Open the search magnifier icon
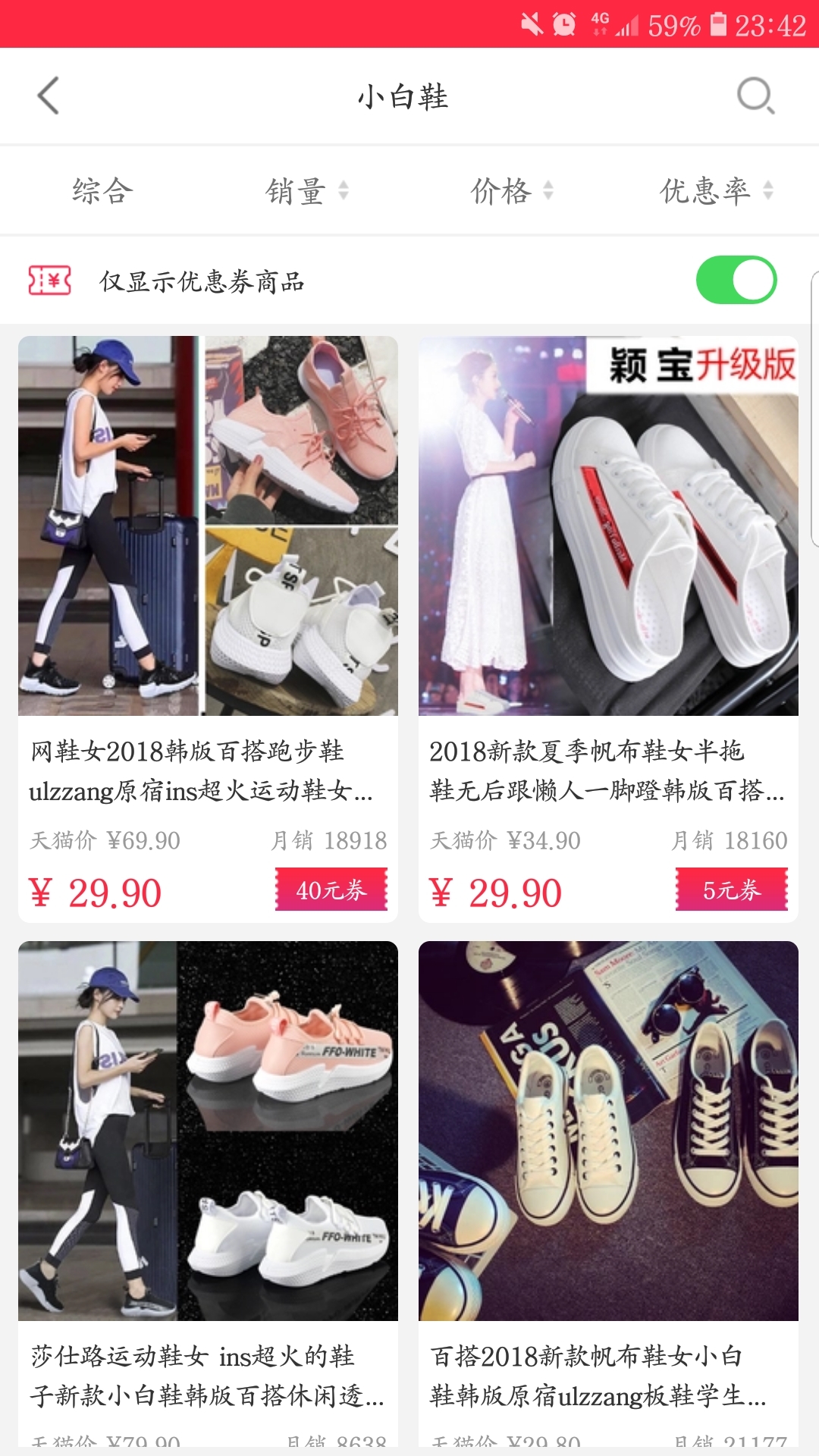819x1456 pixels. click(755, 96)
